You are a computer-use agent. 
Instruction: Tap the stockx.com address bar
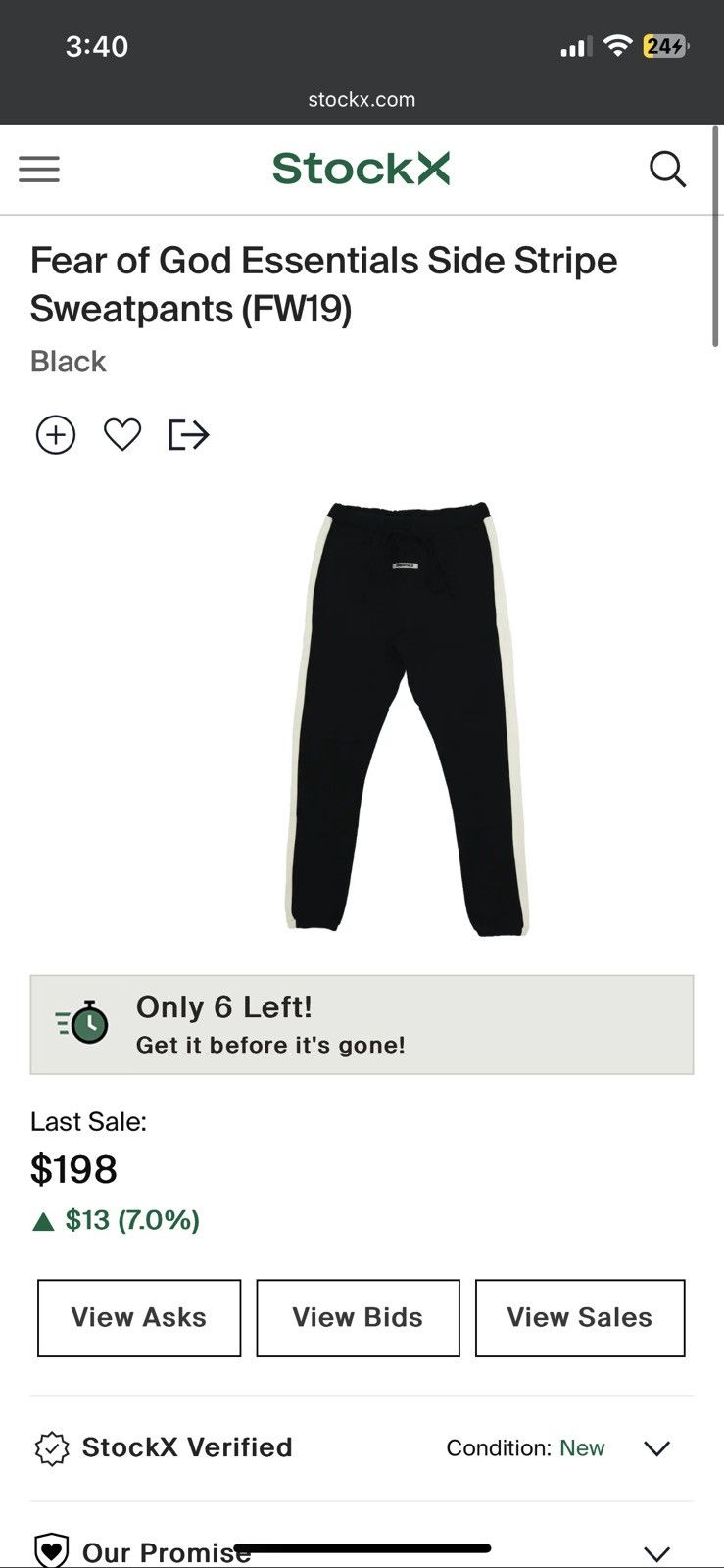pos(362,99)
